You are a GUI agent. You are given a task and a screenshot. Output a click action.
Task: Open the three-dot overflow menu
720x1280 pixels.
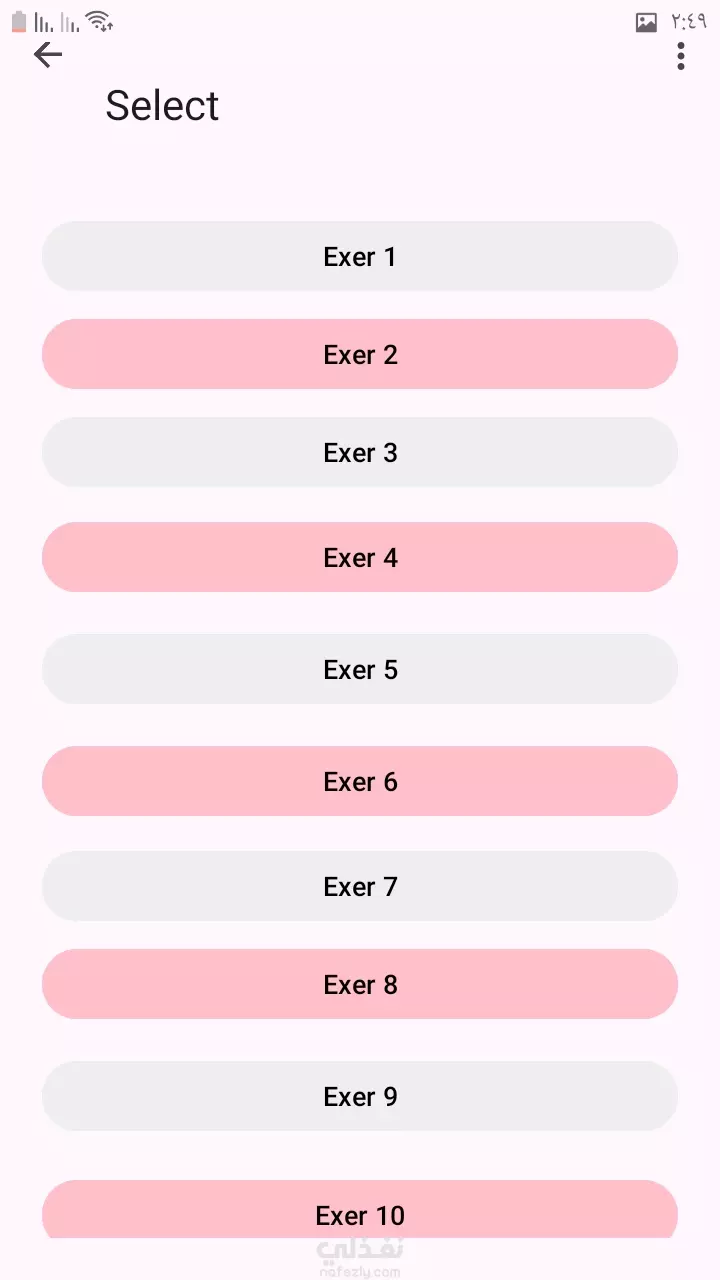coord(681,56)
